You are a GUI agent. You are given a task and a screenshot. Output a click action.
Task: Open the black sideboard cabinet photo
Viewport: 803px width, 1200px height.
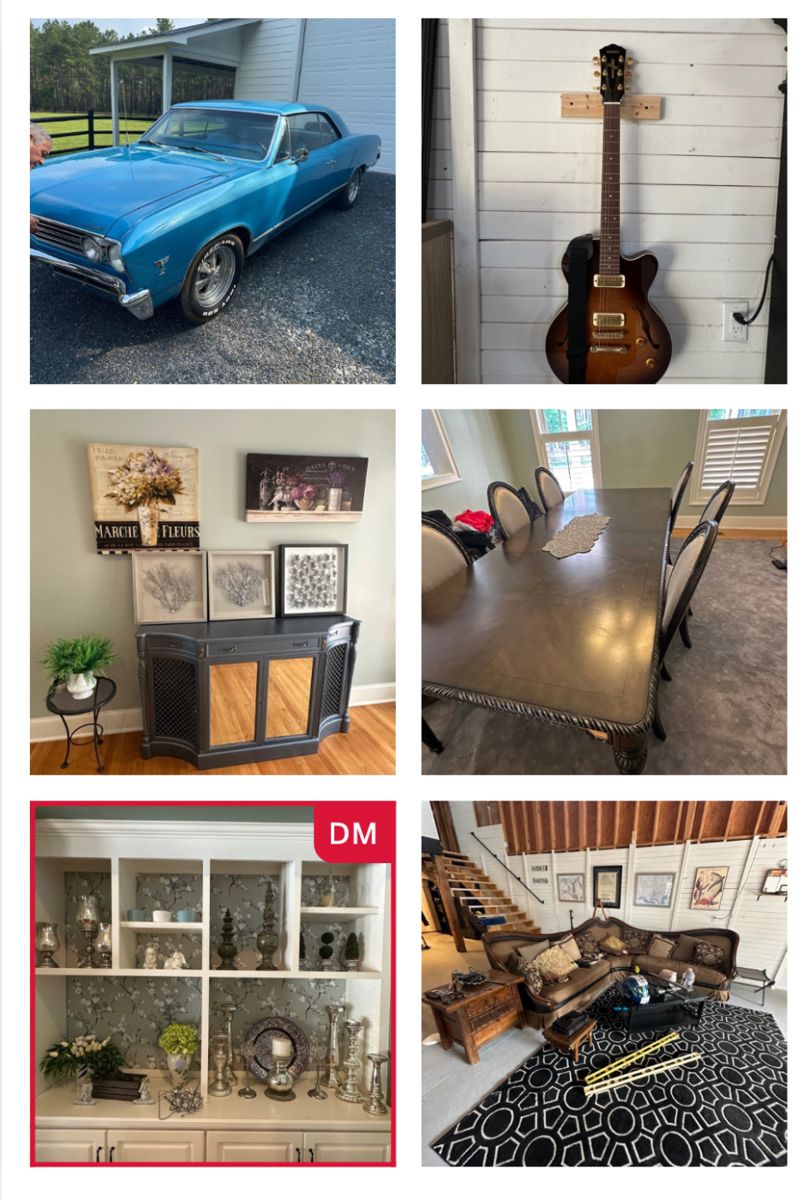[212, 591]
